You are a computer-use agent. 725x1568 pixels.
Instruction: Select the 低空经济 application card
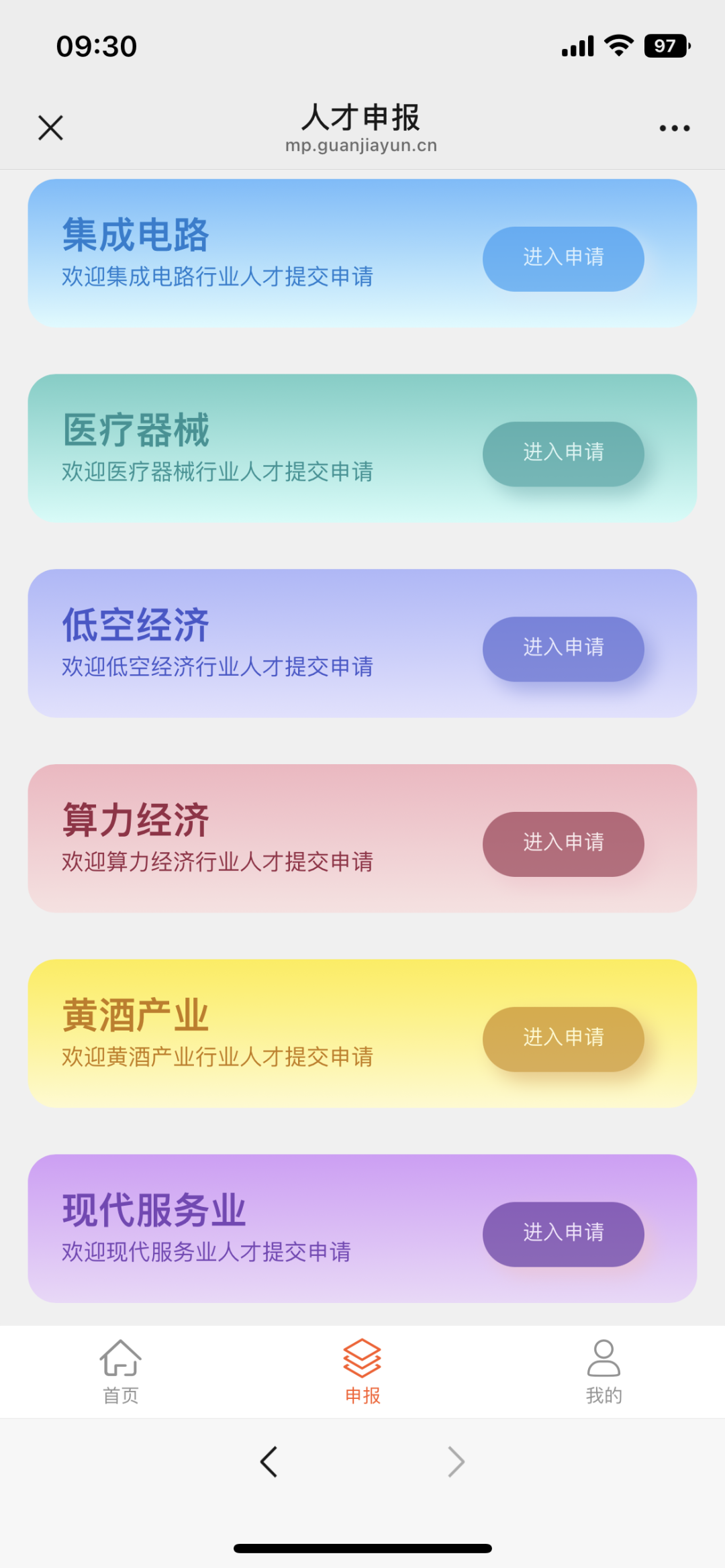coord(269,641)
